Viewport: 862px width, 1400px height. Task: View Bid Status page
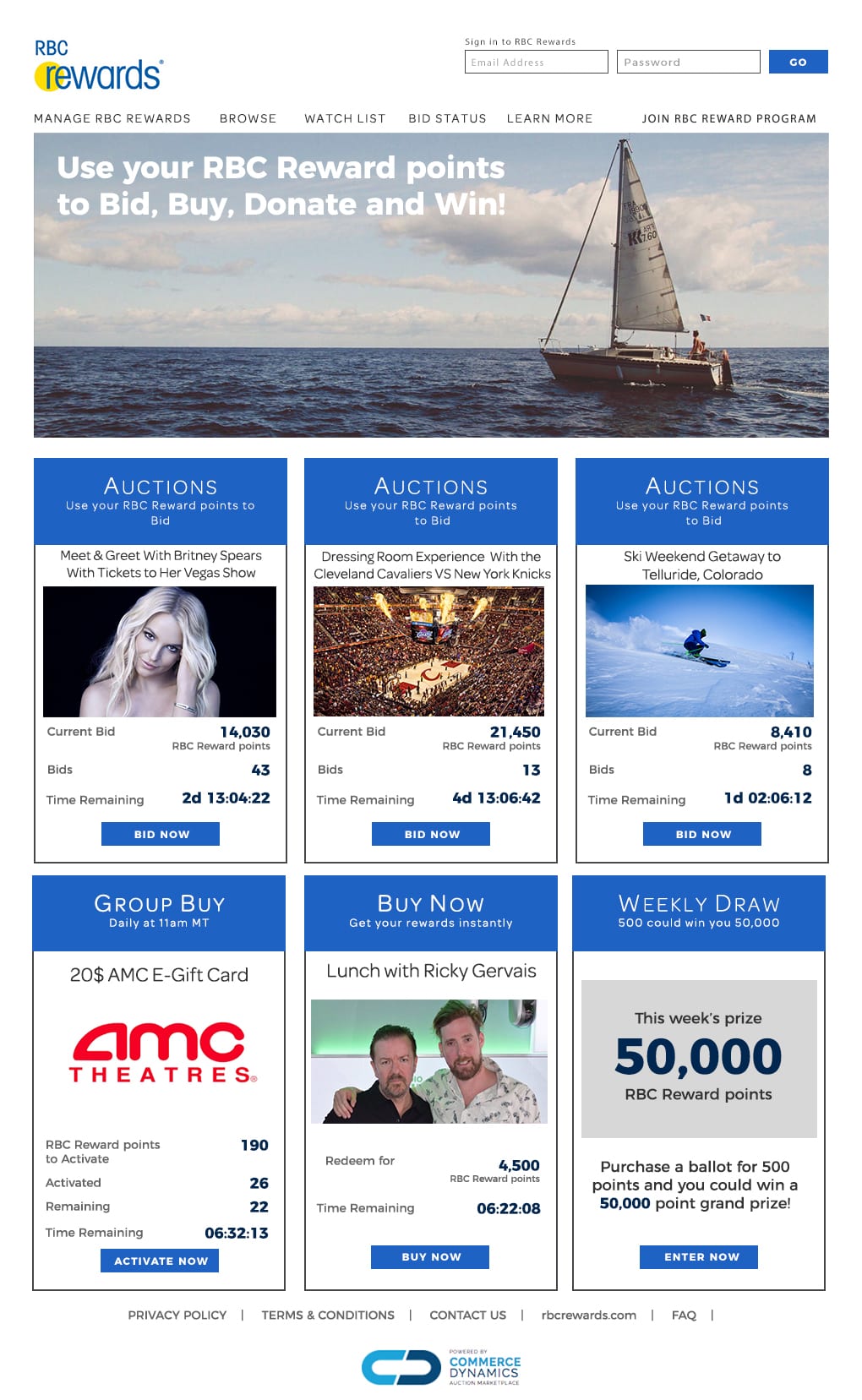pos(447,118)
